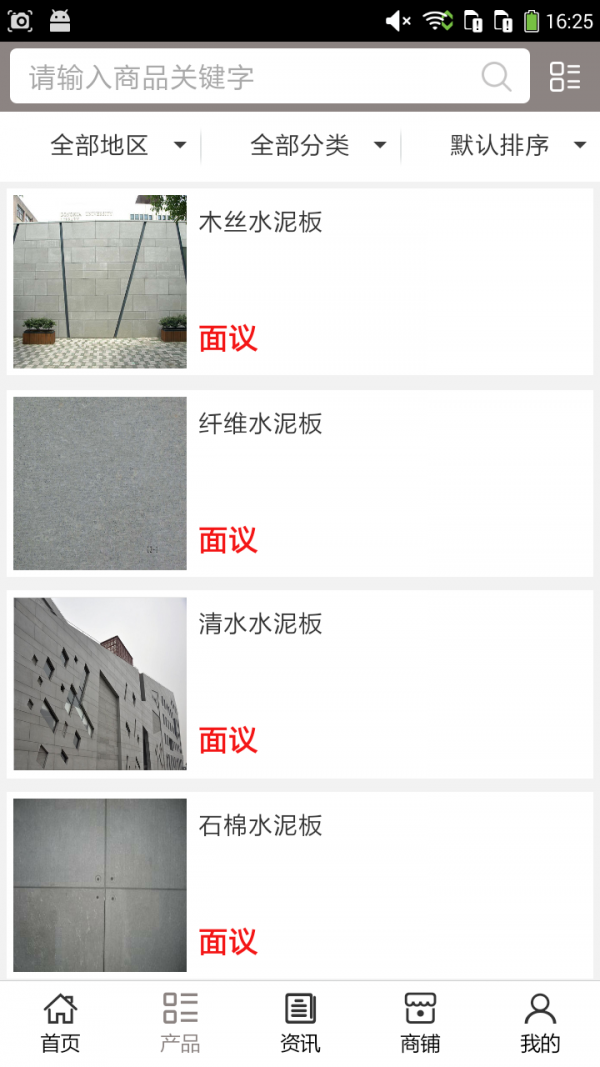
Task: Expand the 全部地区 region dropdown
Action: click(118, 146)
